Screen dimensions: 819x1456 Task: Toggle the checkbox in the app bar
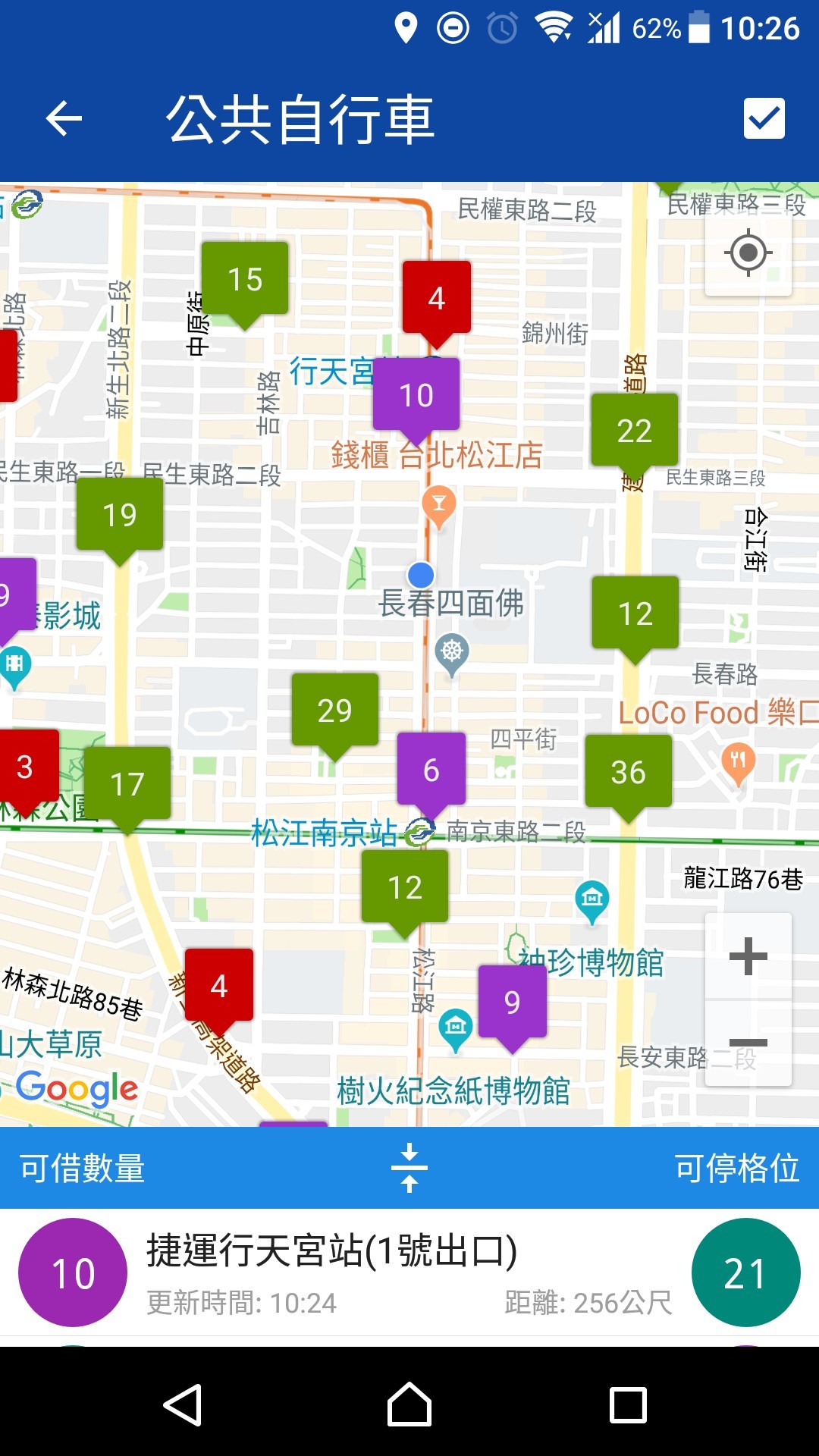(764, 119)
